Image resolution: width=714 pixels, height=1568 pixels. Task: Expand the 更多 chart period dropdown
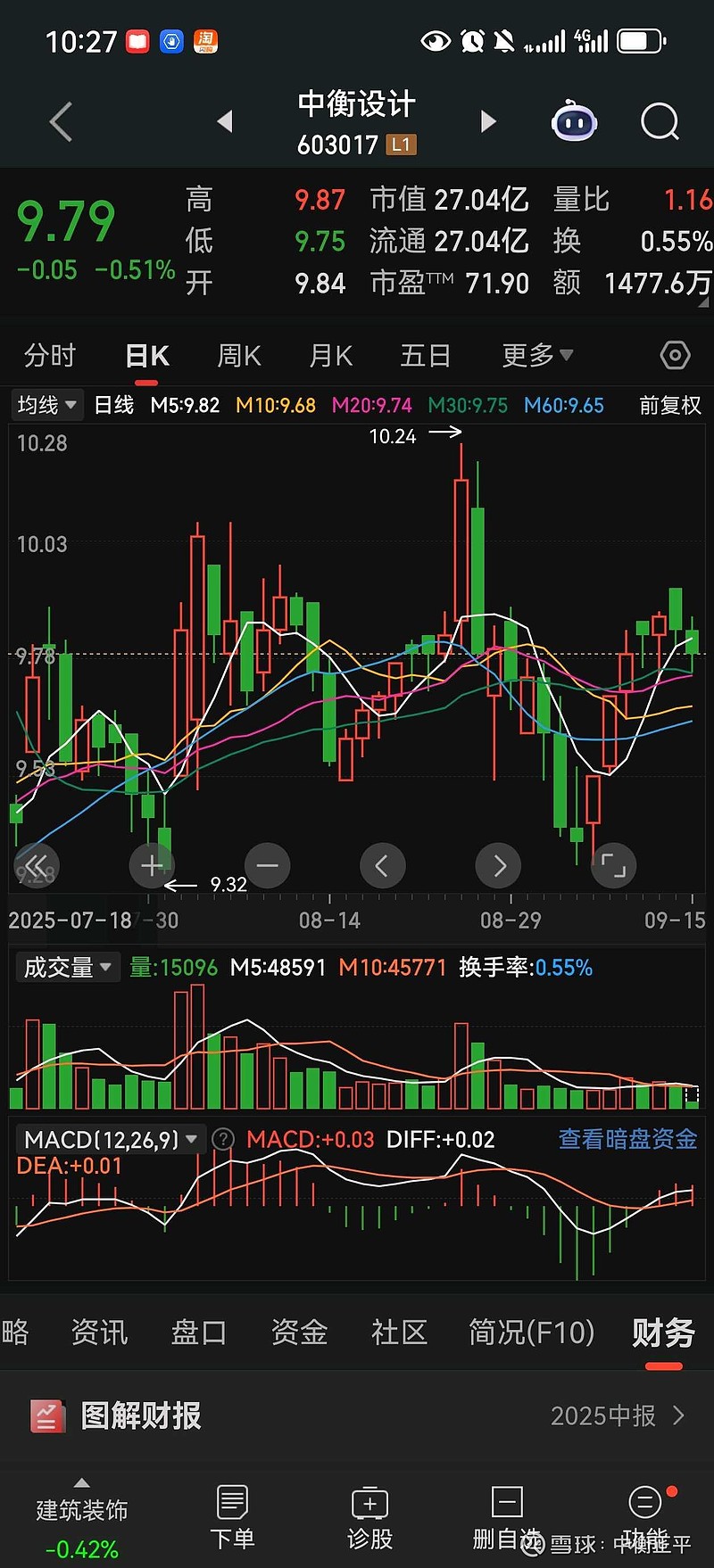536,356
